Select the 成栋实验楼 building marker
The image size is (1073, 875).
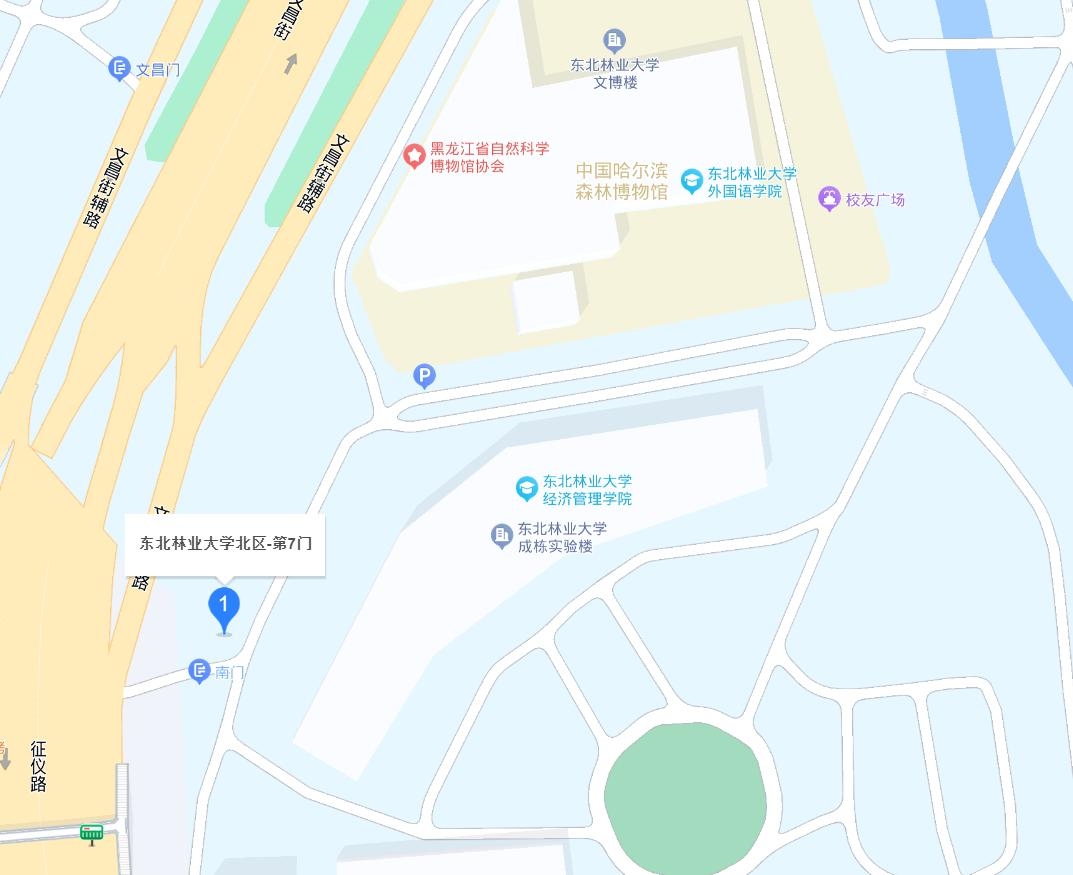pyautogui.click(x=502, y=536)
